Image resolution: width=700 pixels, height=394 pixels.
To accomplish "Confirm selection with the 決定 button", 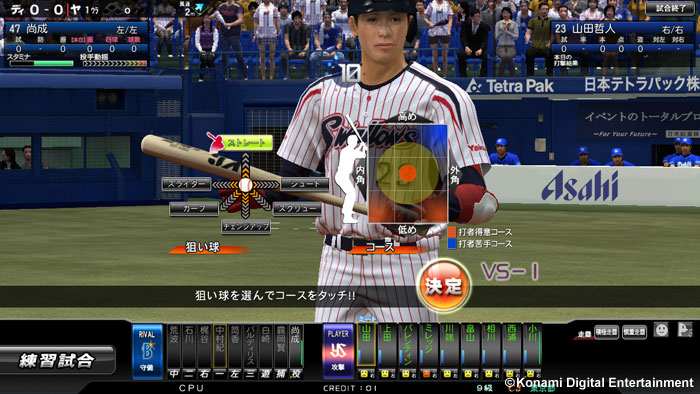I will click(444, 286).
